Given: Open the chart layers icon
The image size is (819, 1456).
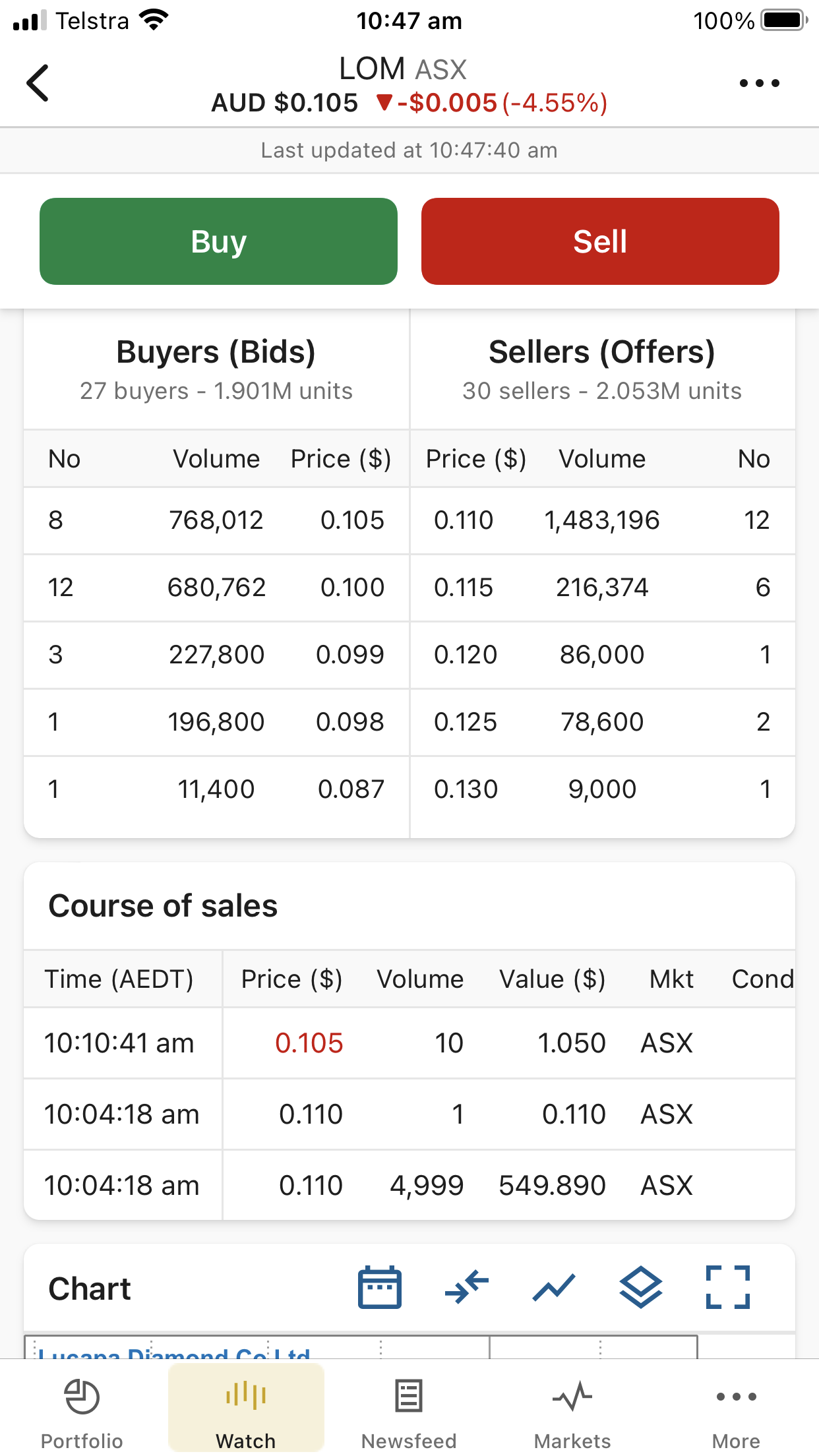Looking at the screenshot, I should pos(641,1287).
